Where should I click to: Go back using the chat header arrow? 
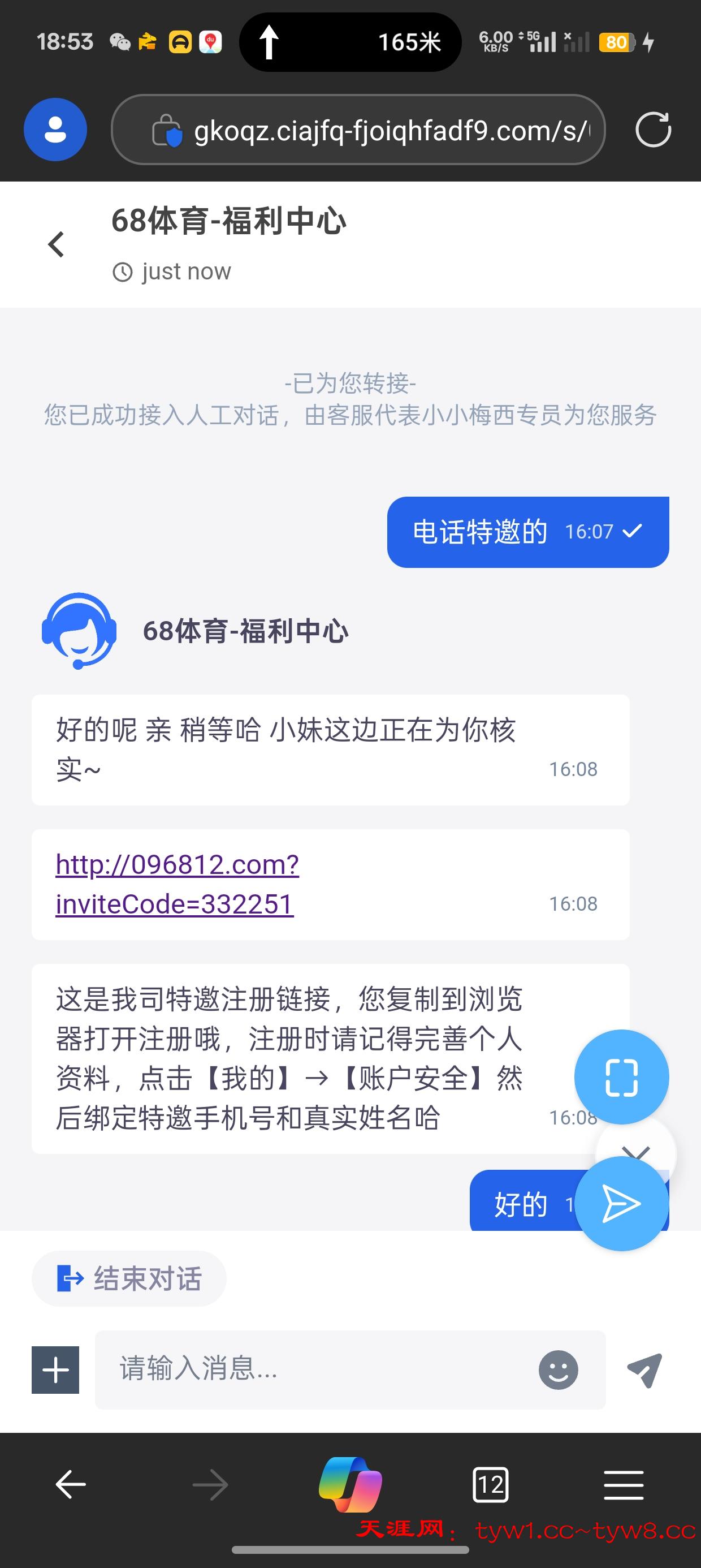click(55, 244)
